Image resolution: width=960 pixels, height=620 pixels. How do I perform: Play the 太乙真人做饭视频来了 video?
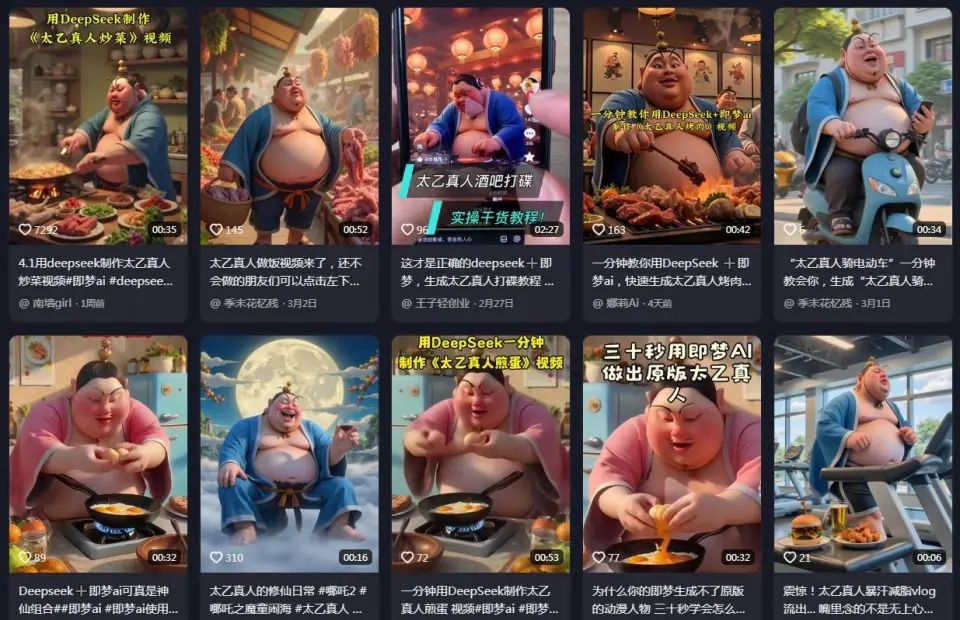[289, 126]
